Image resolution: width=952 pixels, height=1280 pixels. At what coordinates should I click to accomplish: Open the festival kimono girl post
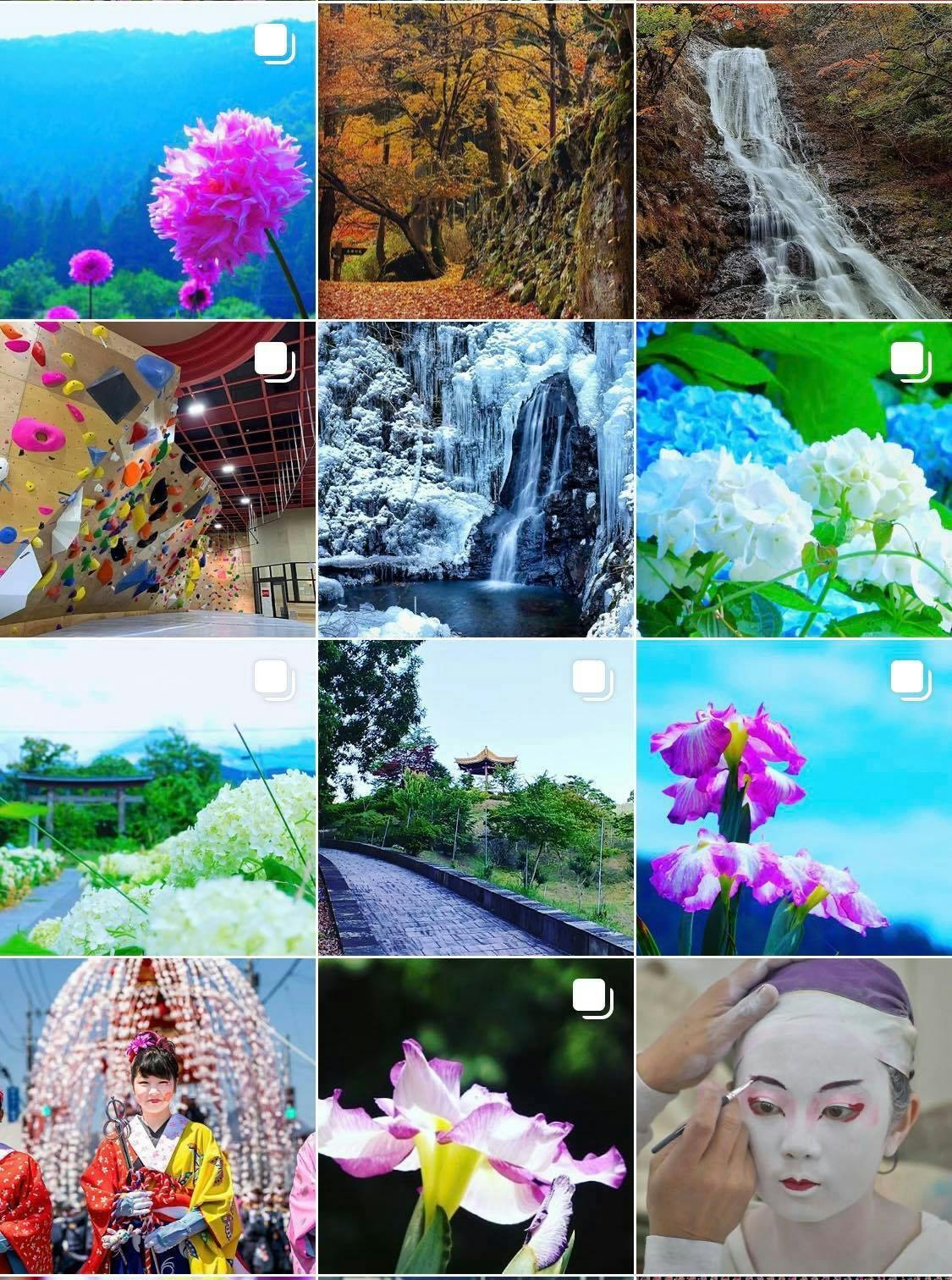point(157,1116)
